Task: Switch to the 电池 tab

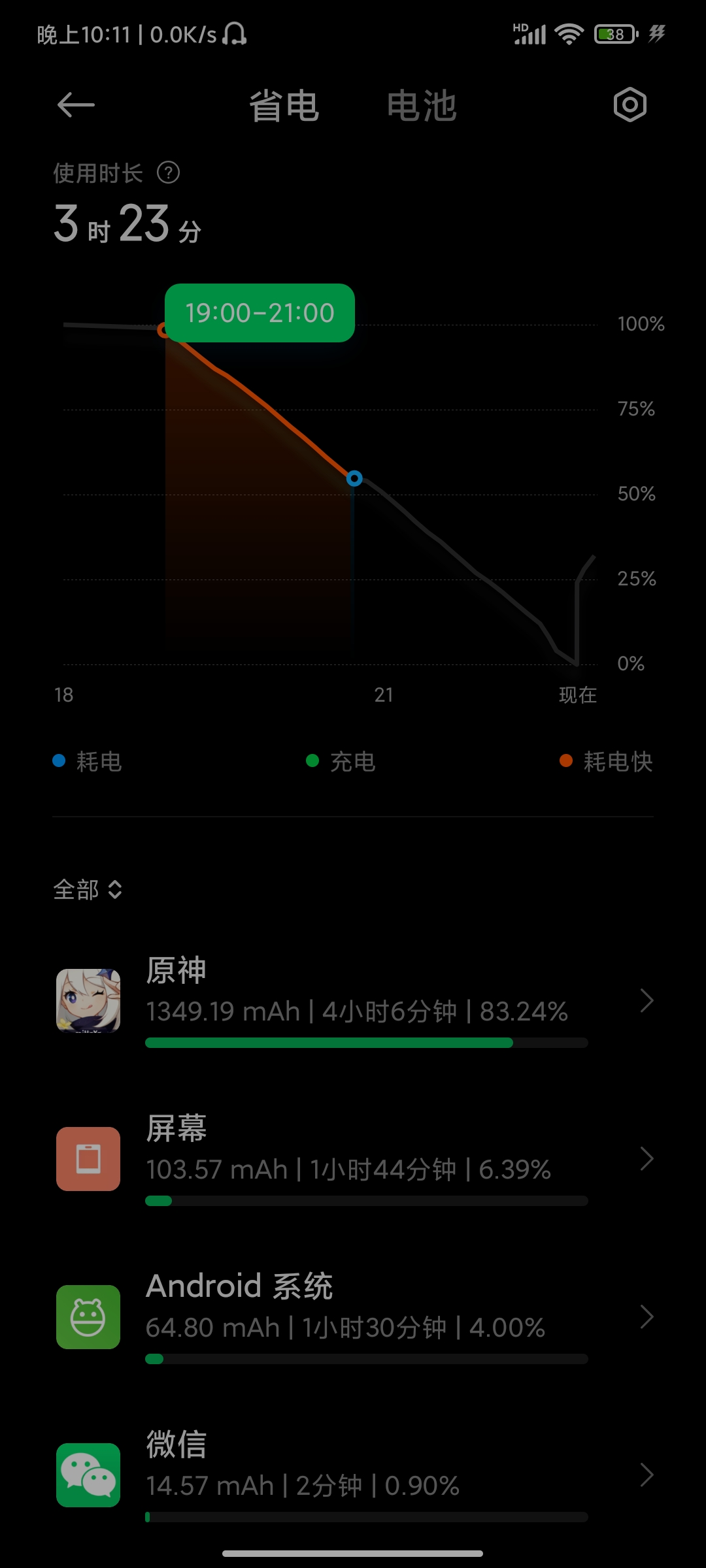Action: click(x=422, y=106)
